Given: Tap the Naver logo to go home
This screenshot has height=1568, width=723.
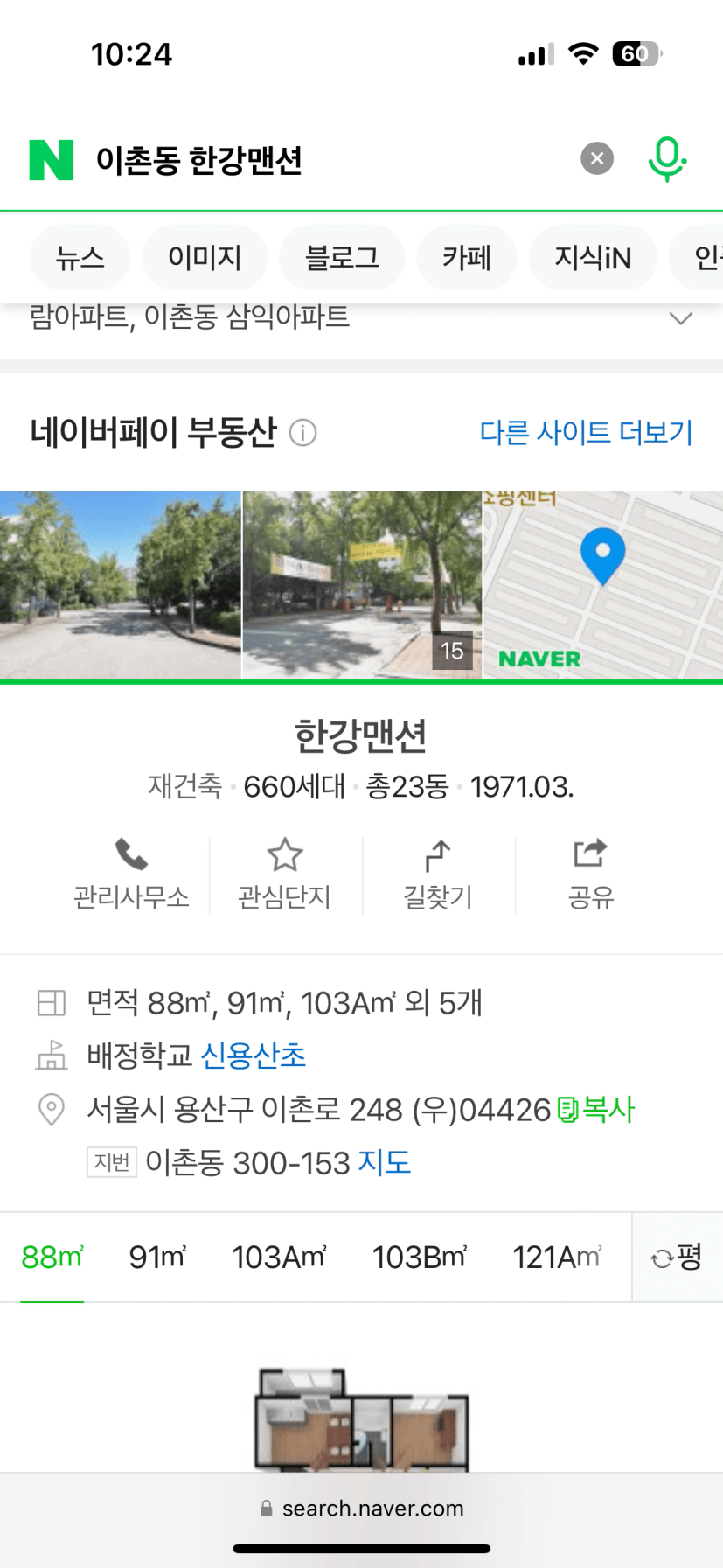Looking at the screenshot, I should [x=52, y=160].
